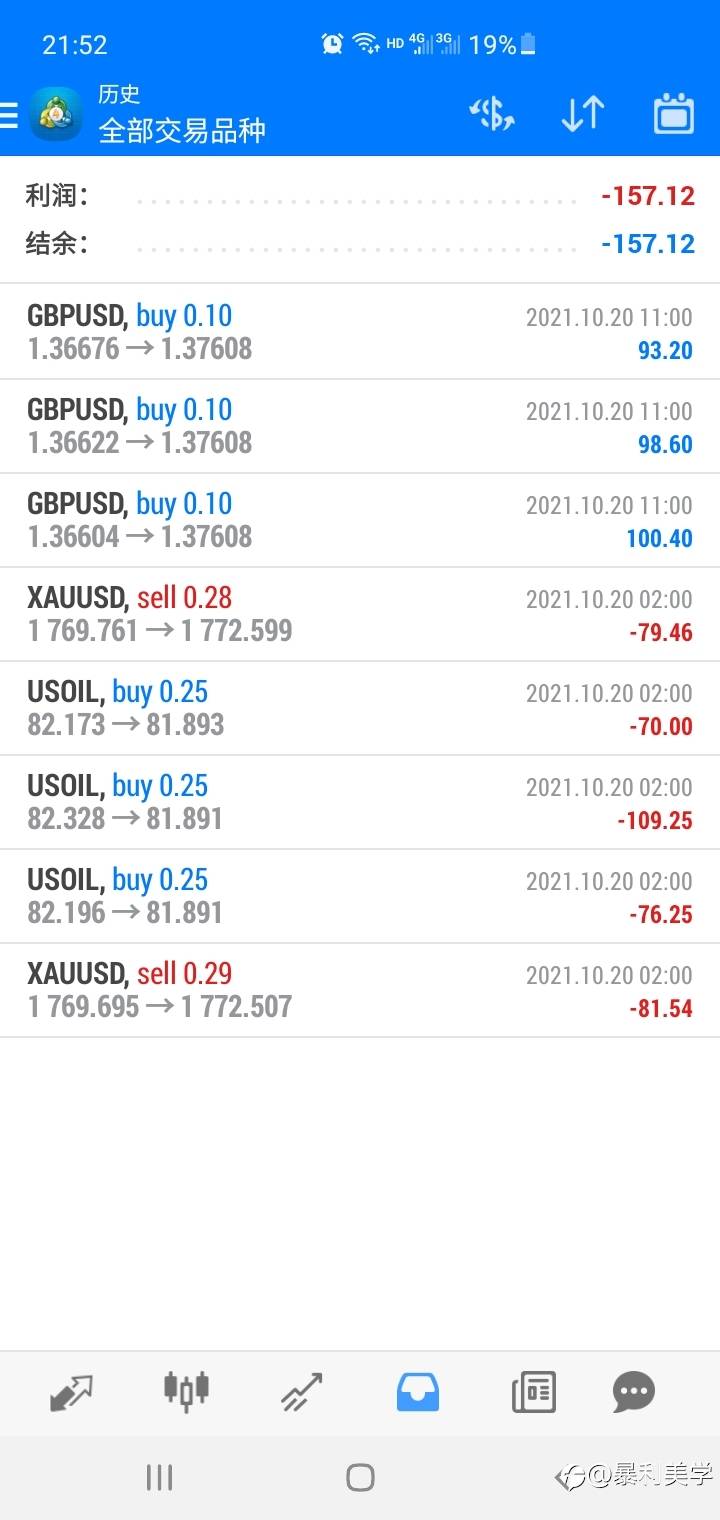Show recent apps
The height and width of the screenshot is (1520, 720).
click(160, 1477)
